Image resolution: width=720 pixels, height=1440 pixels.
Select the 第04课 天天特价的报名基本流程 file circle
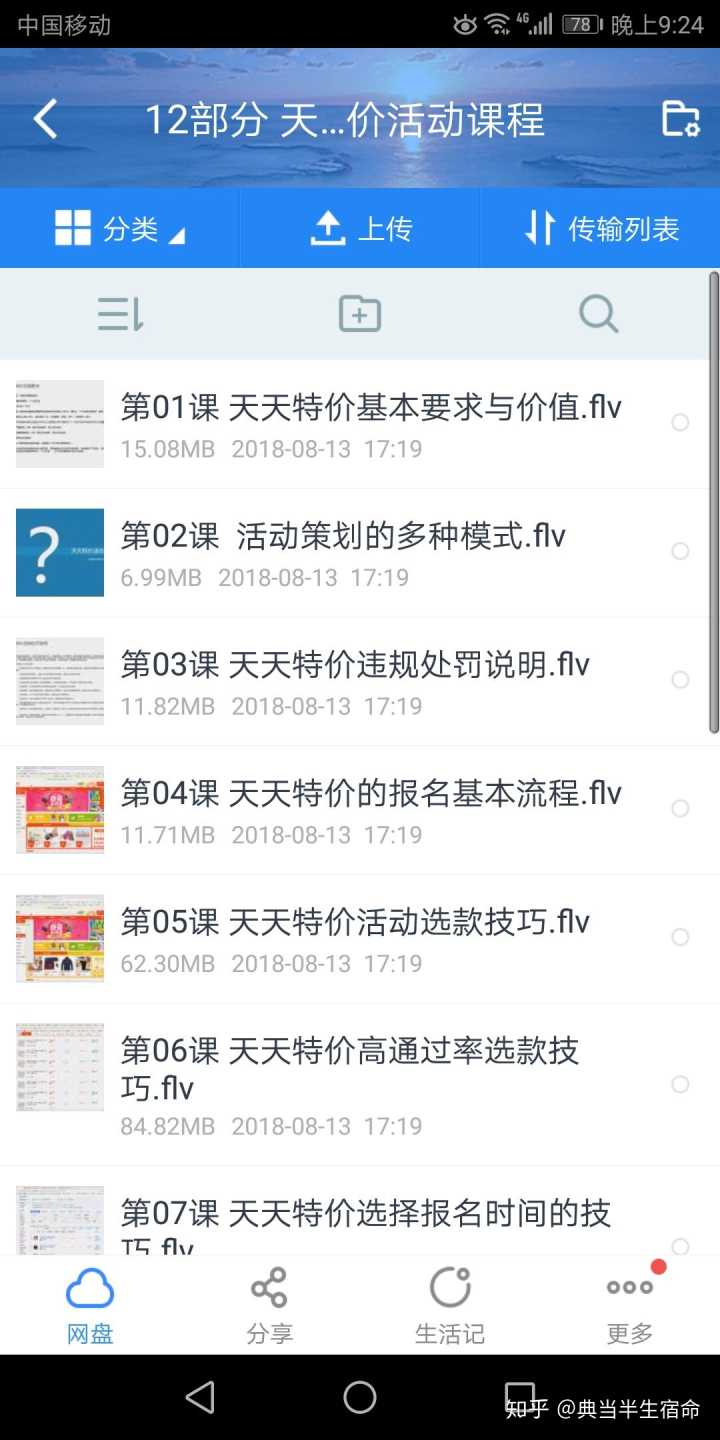680,808
